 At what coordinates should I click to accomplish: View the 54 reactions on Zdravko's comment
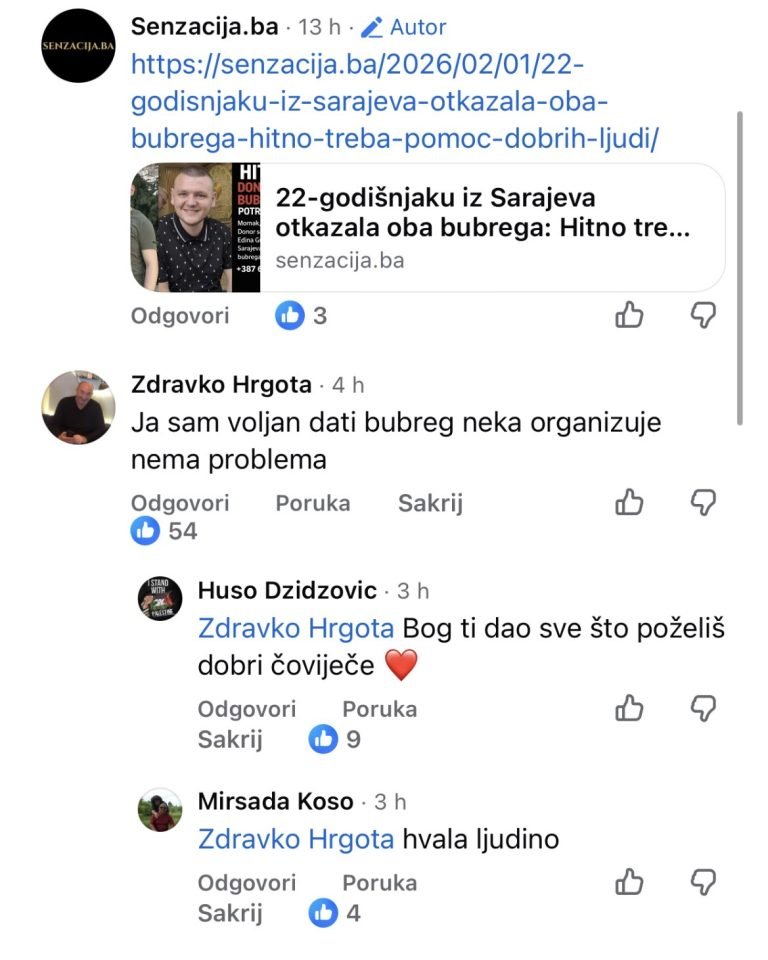(165, 531)
